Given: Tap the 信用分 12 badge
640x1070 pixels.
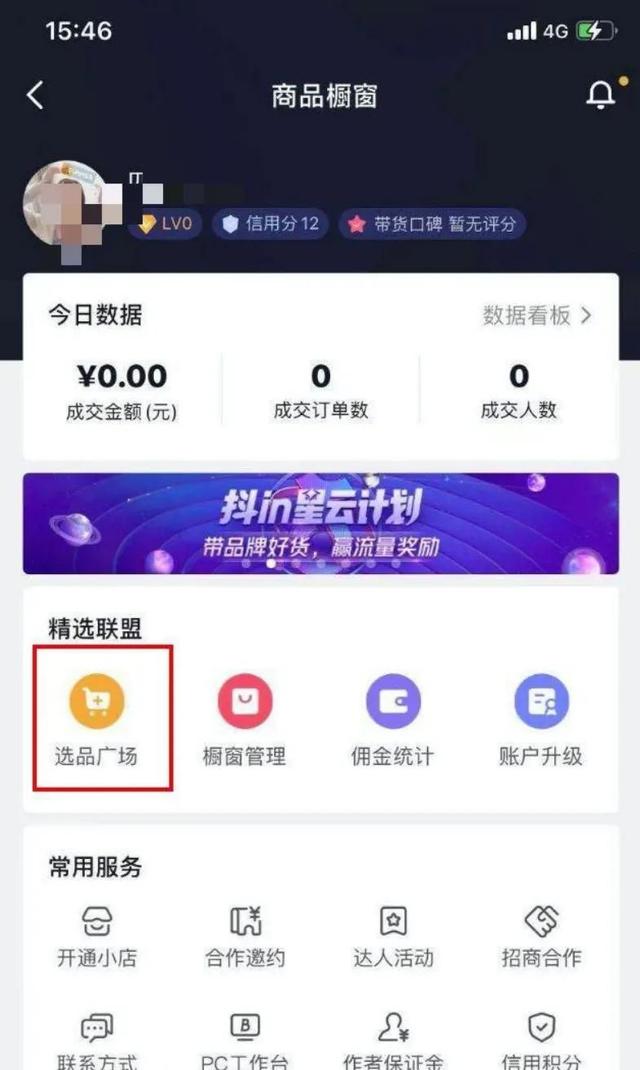Looking at the screenshot, I should point(271,224).
